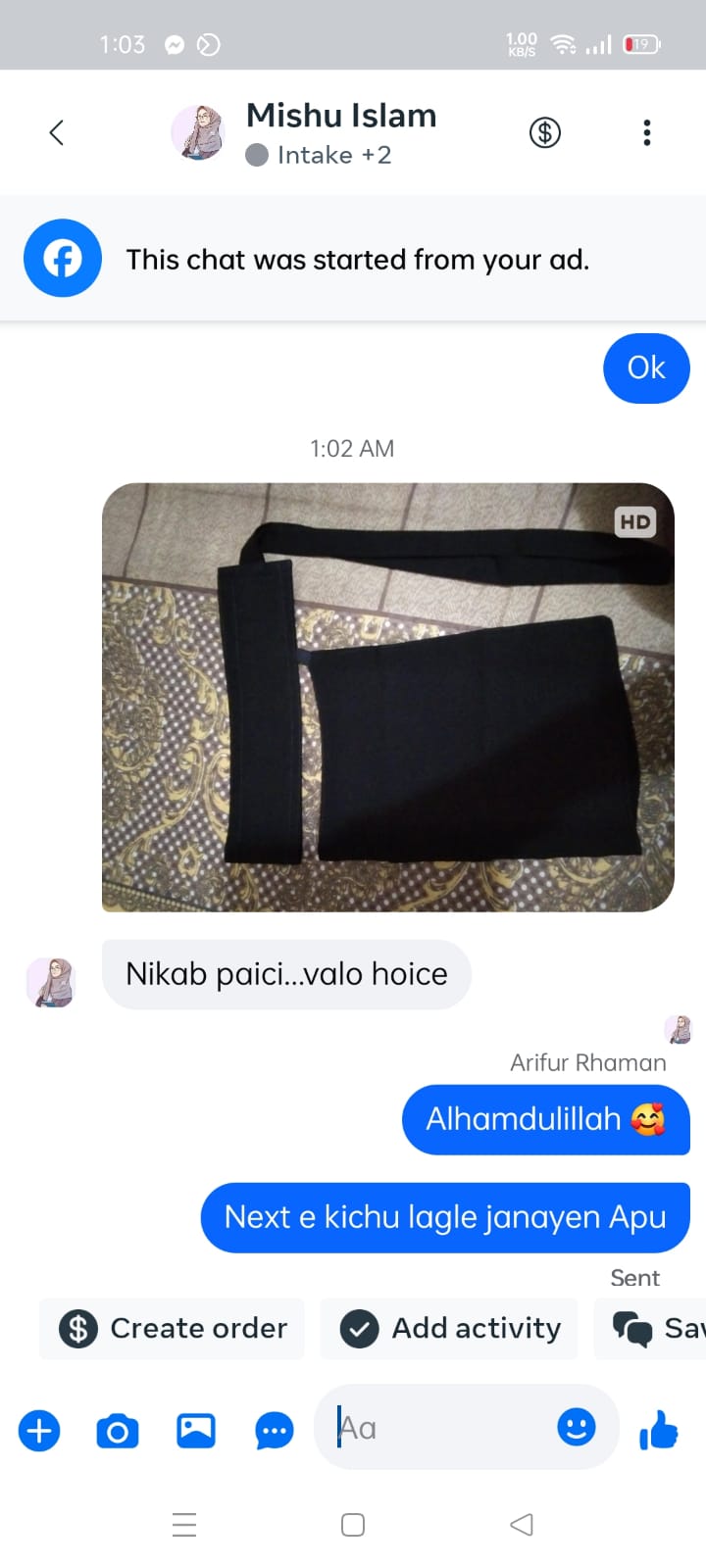Select the Add activity chip
The width and height of the screenshot is (706, 1568).
pyautogui.click(x=450, y=1328)
